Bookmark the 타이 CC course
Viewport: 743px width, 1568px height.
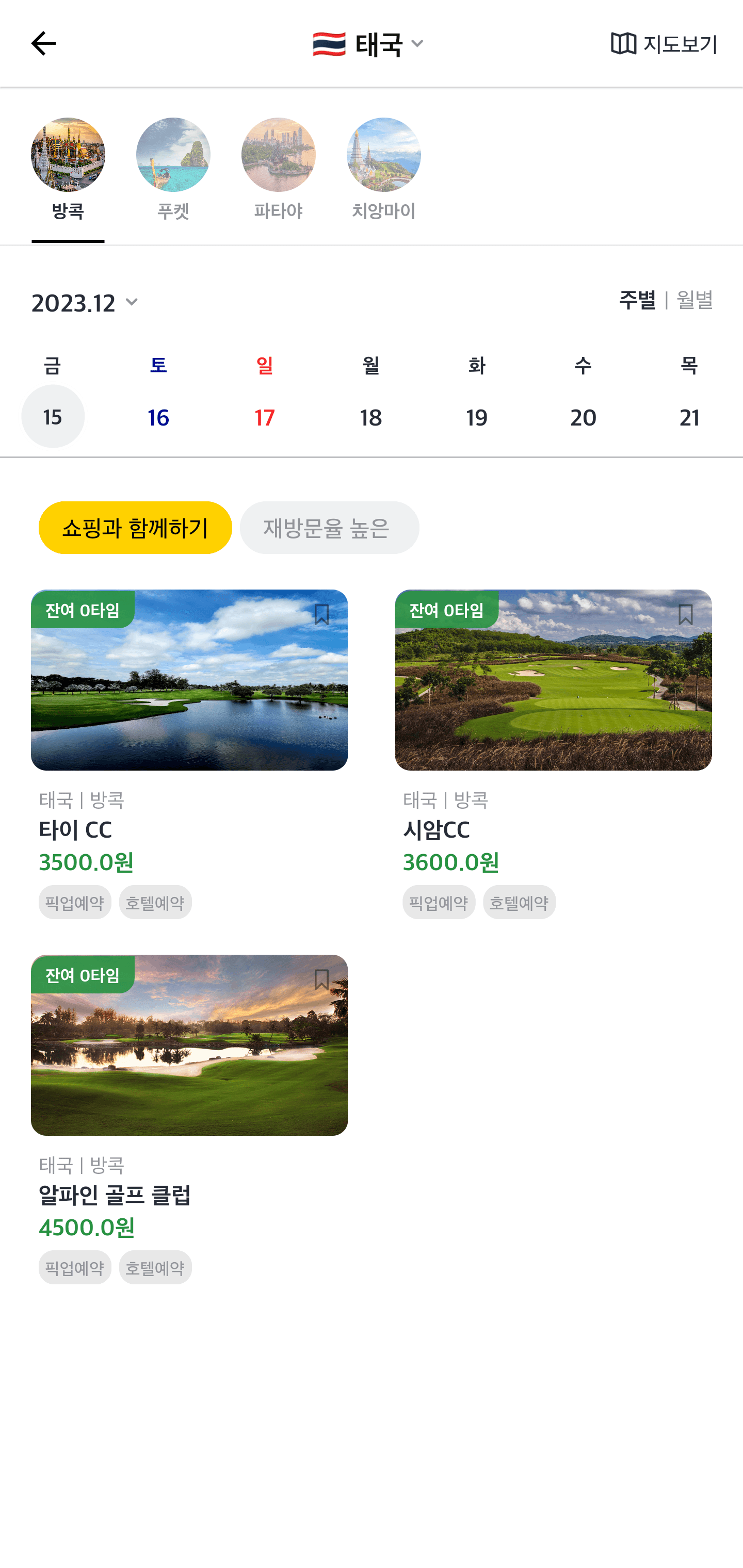[321, 614]
